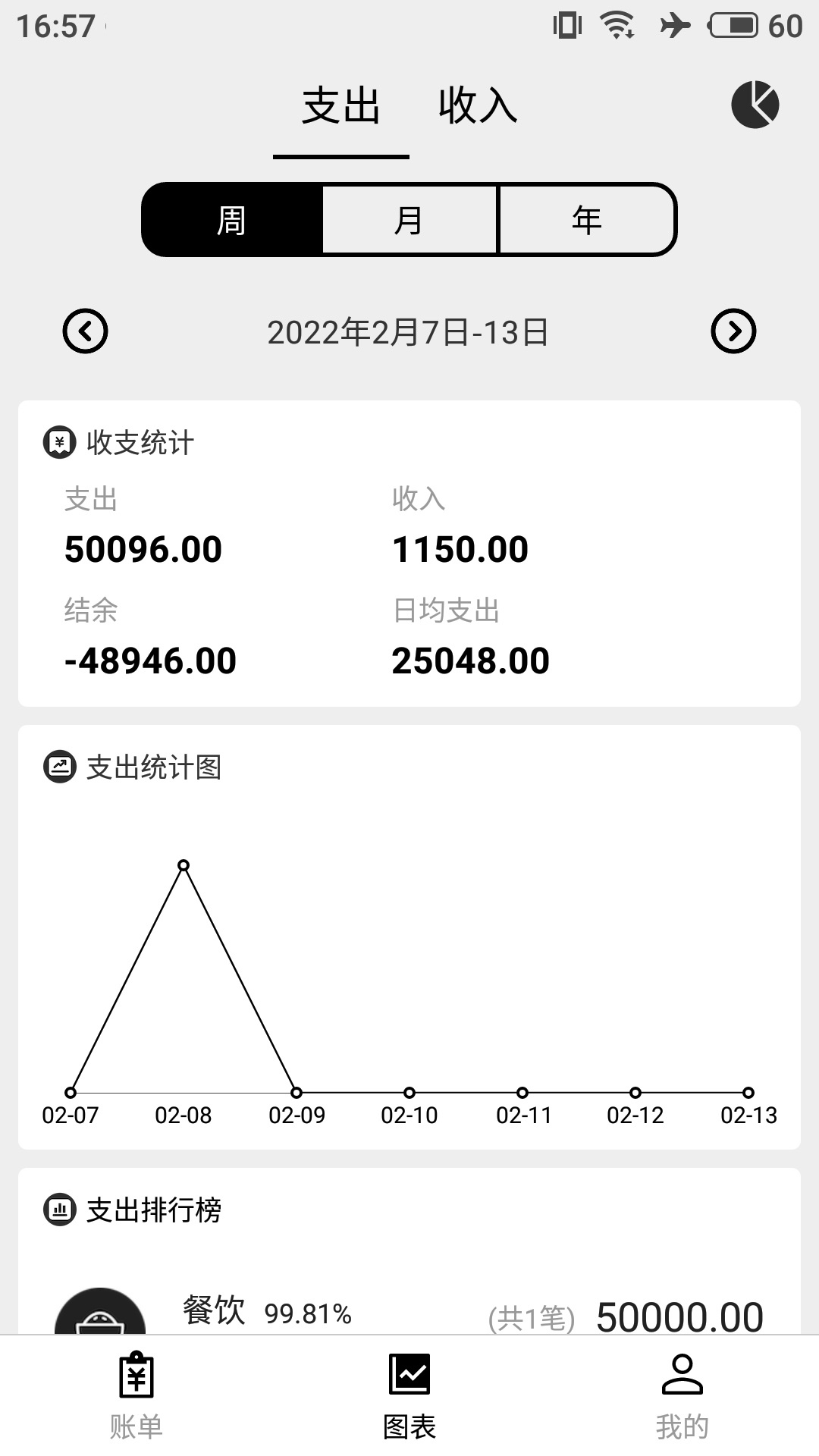819x1456 pixels.
Task: Switch to 月 monthly view
Action: [x=409, y=219]
